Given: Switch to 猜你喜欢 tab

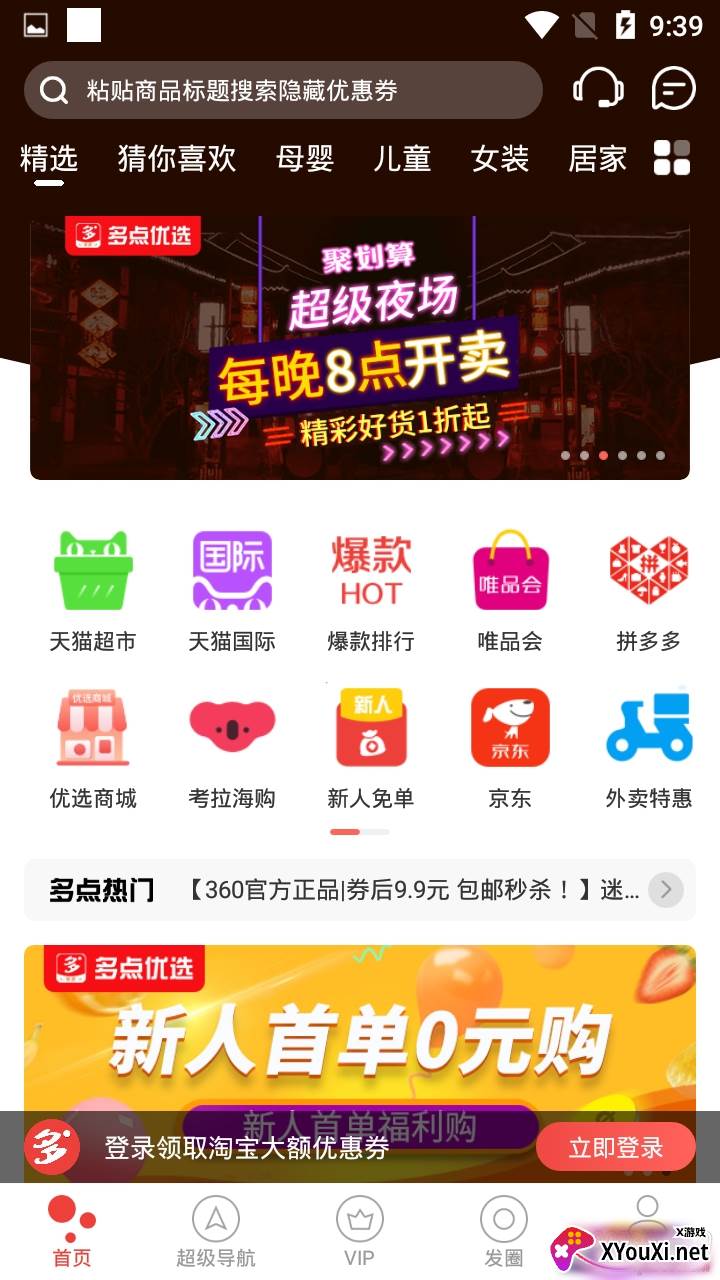Looking at the screenshot, I should [176, 158].
